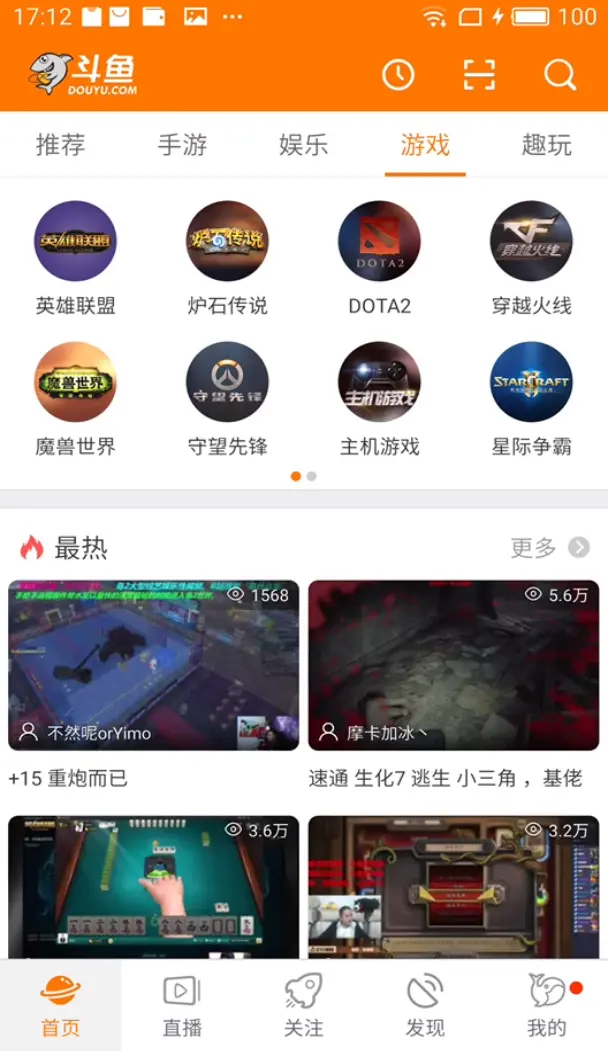This screenshot has width=608, height=1051.
Task: Switch to the 娱乐 tab
Action: click(x=303, y=145)
